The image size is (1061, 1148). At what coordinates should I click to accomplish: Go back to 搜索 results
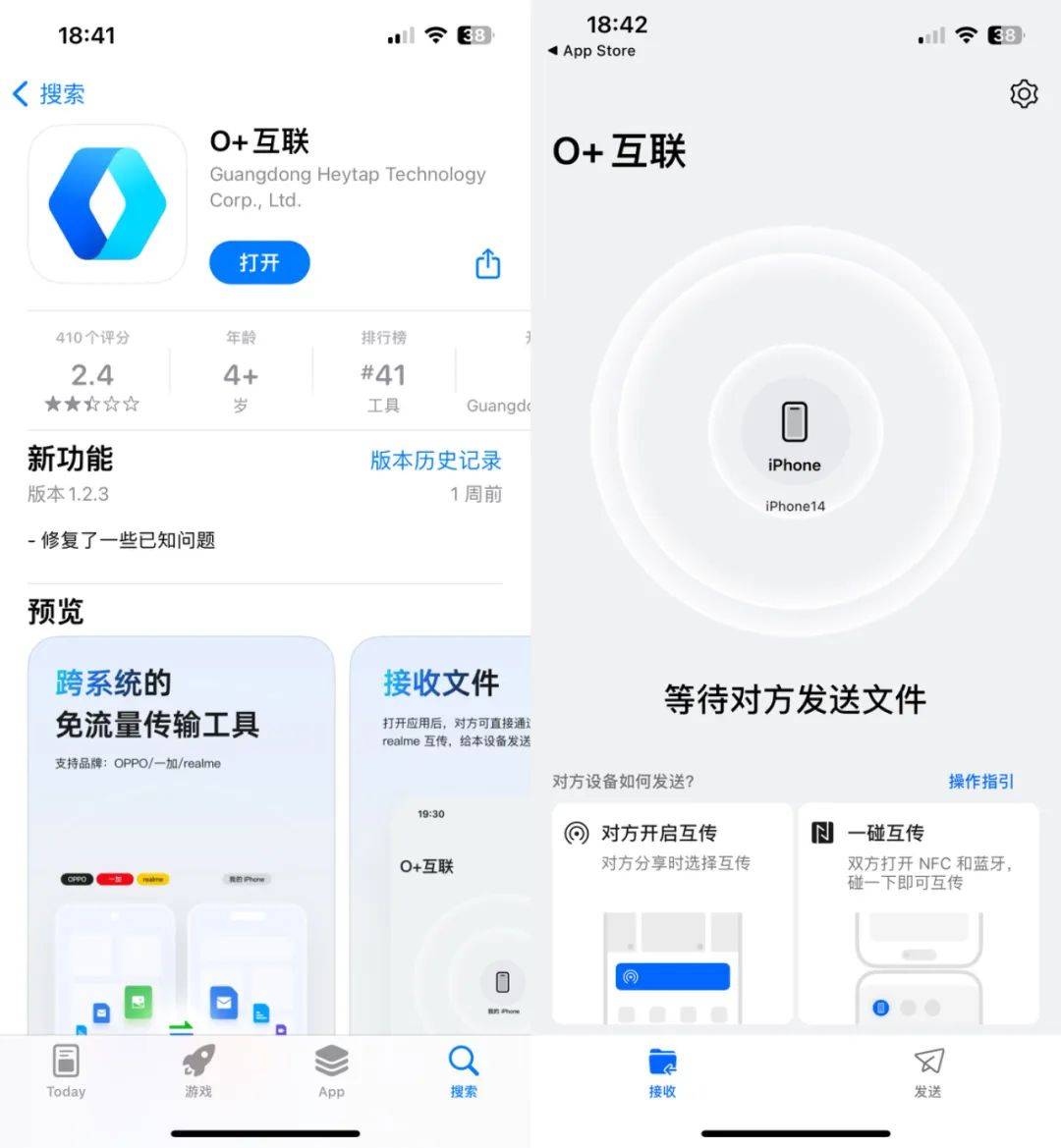coord(48,94)
